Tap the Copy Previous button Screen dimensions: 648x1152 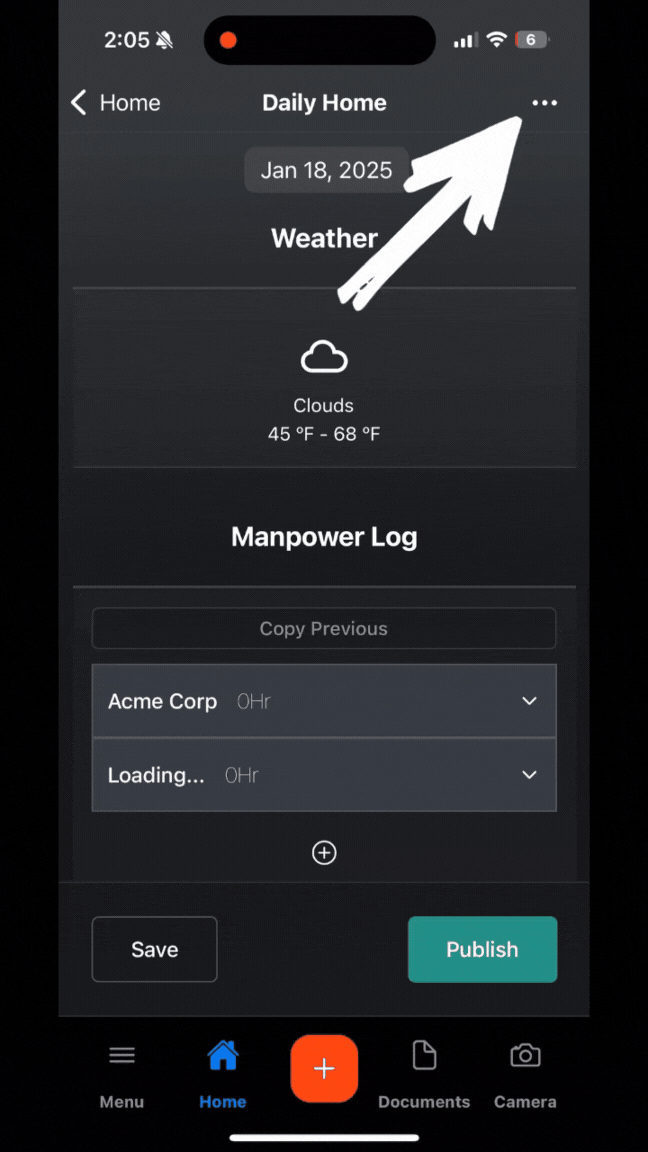click(x=323, y=629)
